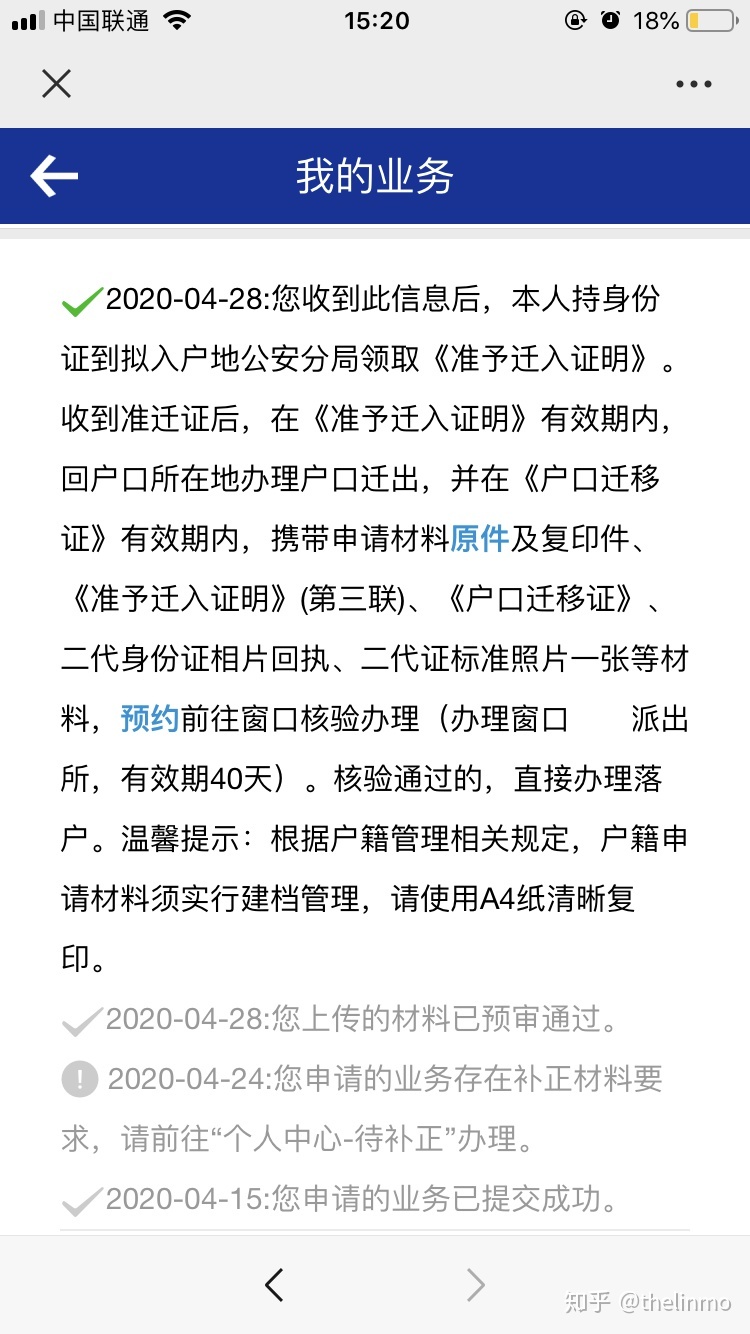
Task: Close the in-app browser page
Action: coord(56,83)
